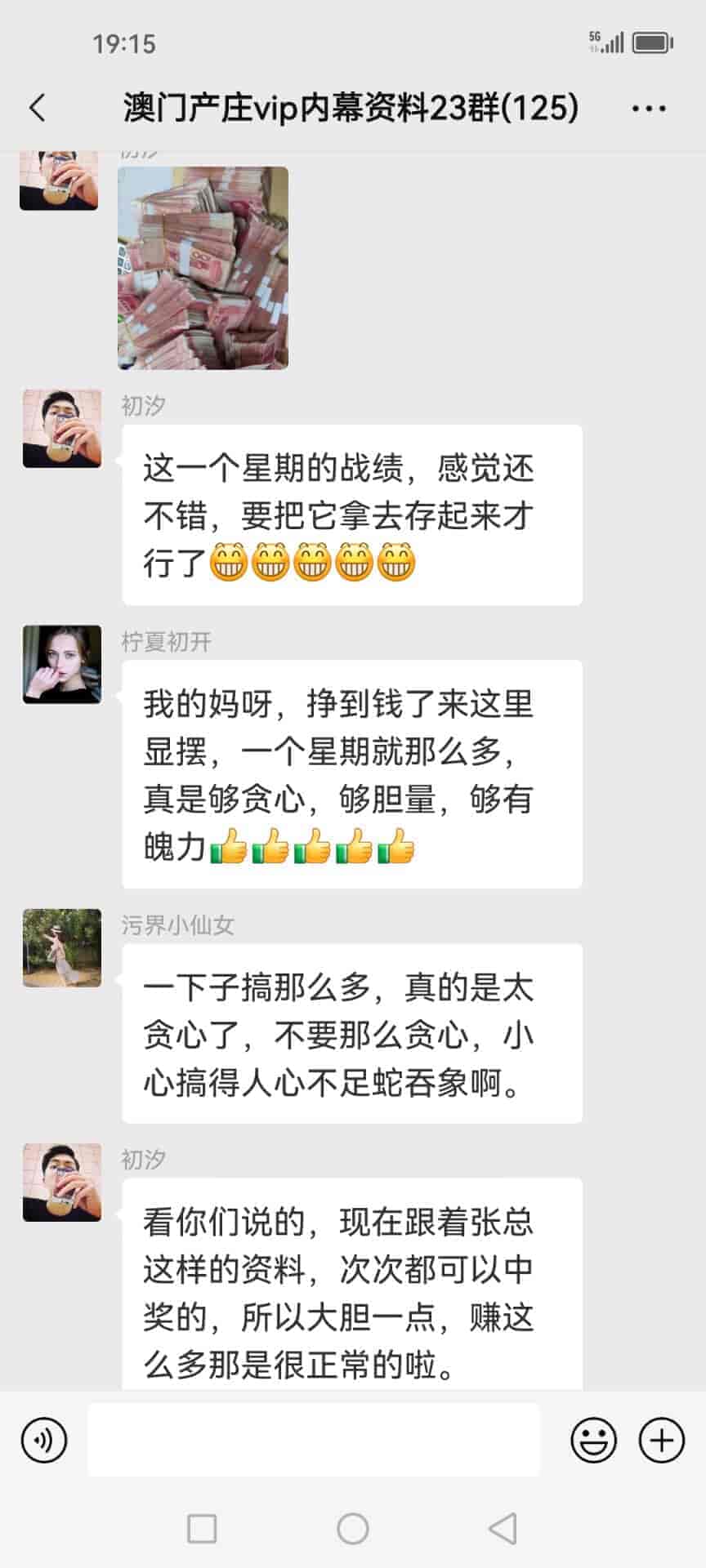This screenshot has width=706, height=1568.
Task: Tap 初汐's avatar beside the 这一个星期的战绩 message
Action: click(x=62, y=429)
